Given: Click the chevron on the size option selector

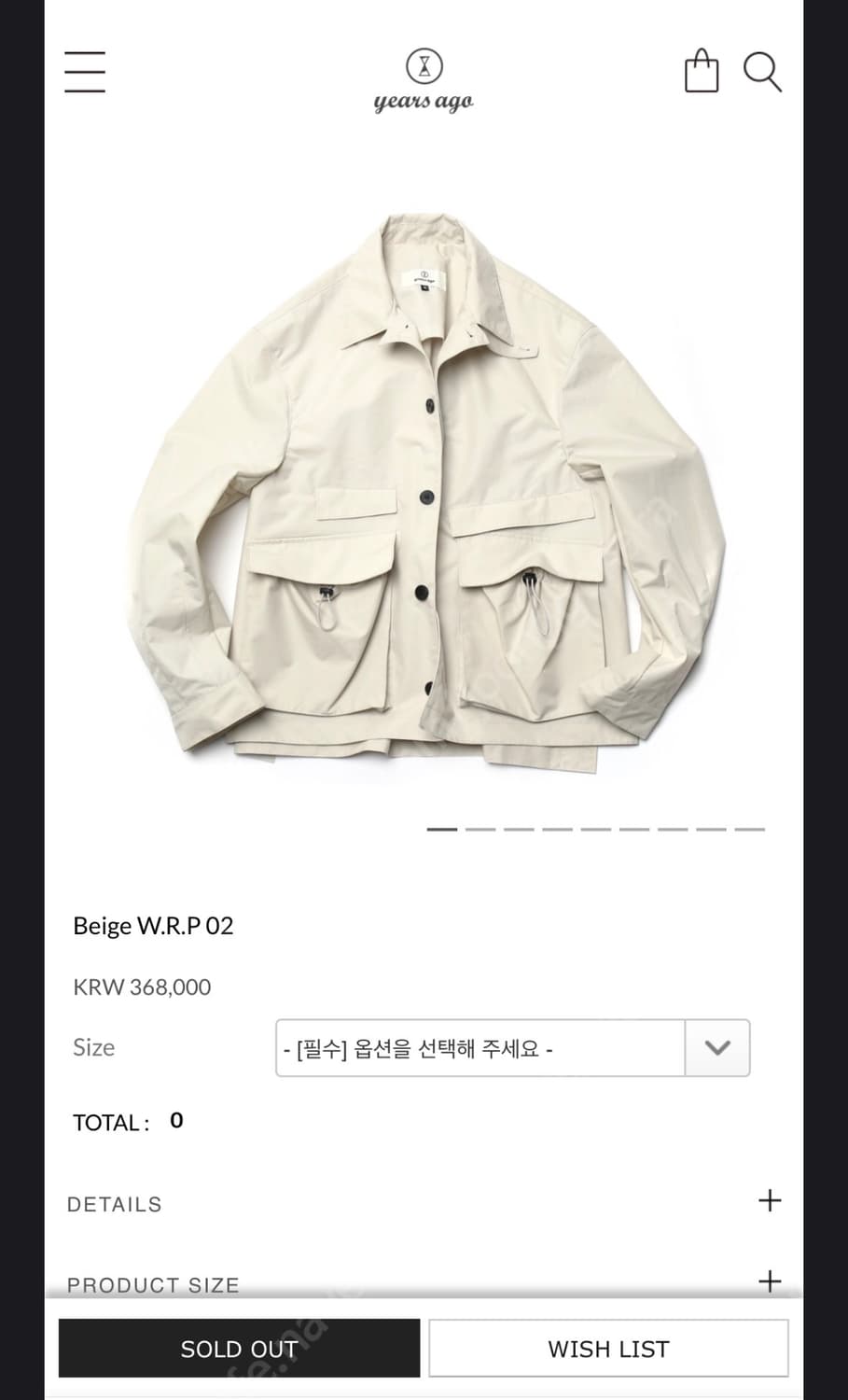Looking at the screenshot, I should tap(716, 1048).
